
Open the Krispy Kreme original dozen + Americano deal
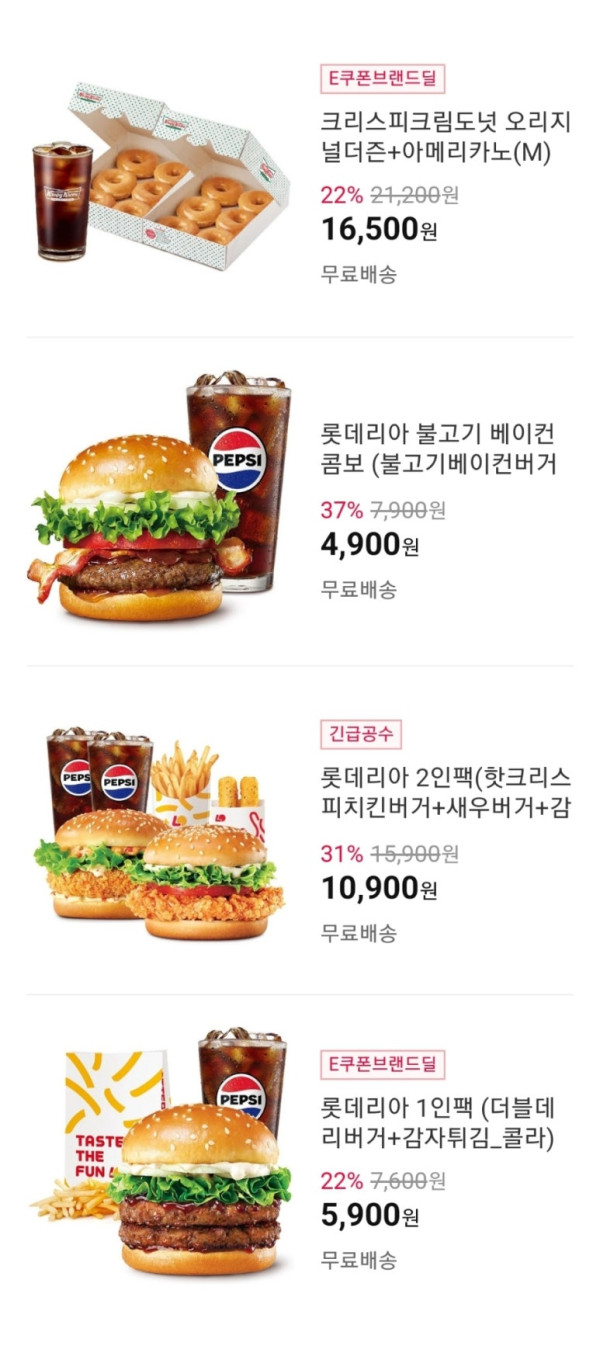(445, 137)
